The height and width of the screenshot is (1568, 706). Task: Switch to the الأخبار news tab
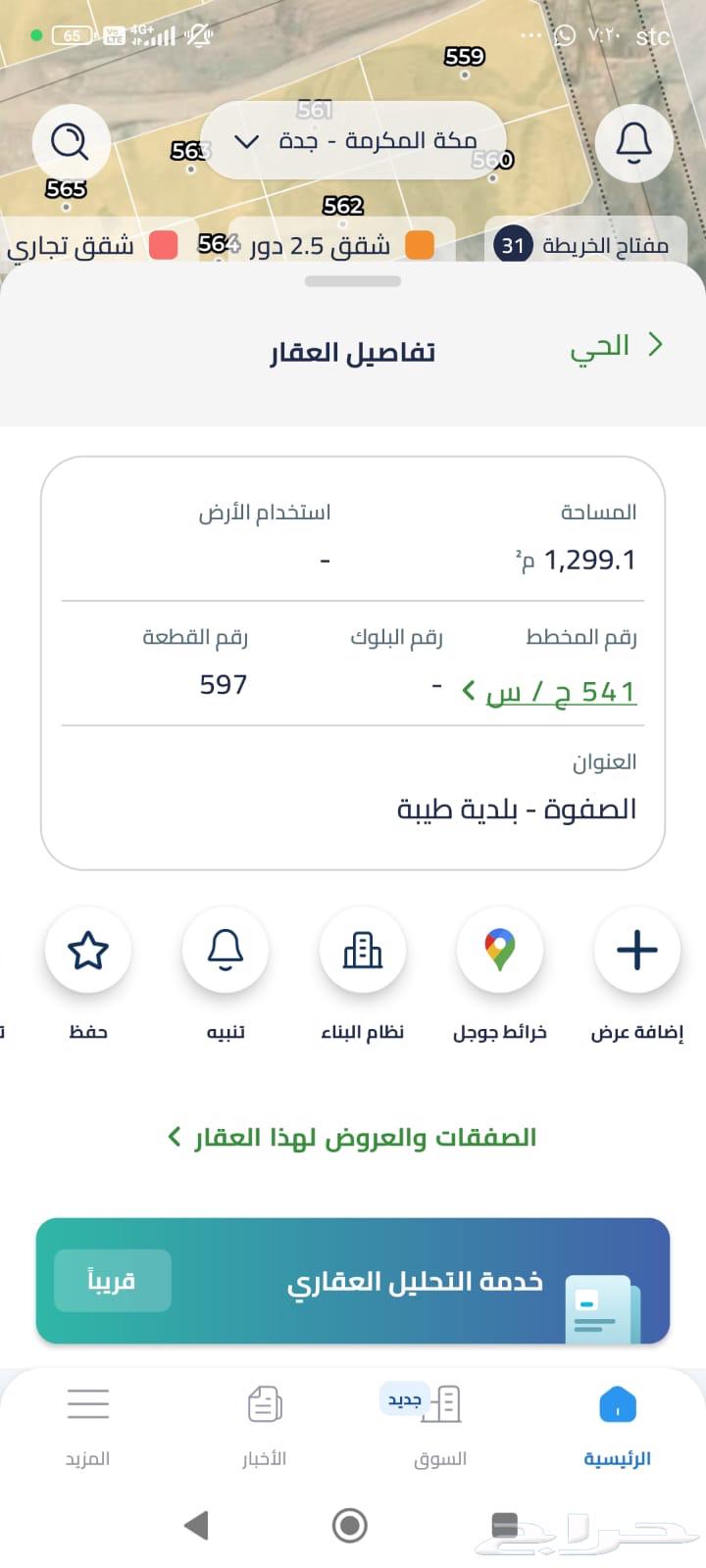click(x=264, y=1424)
